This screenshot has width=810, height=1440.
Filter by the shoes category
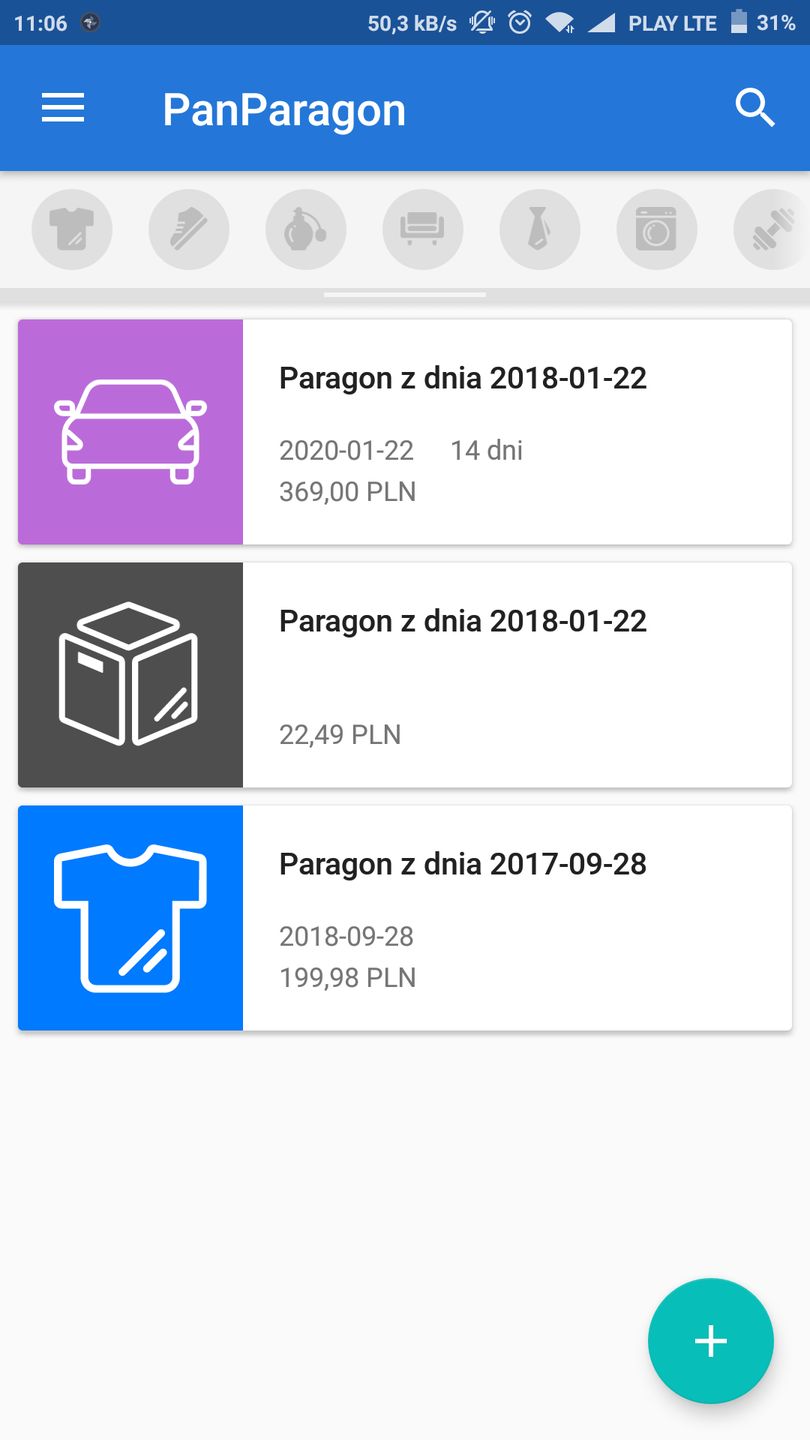point(189,230)
